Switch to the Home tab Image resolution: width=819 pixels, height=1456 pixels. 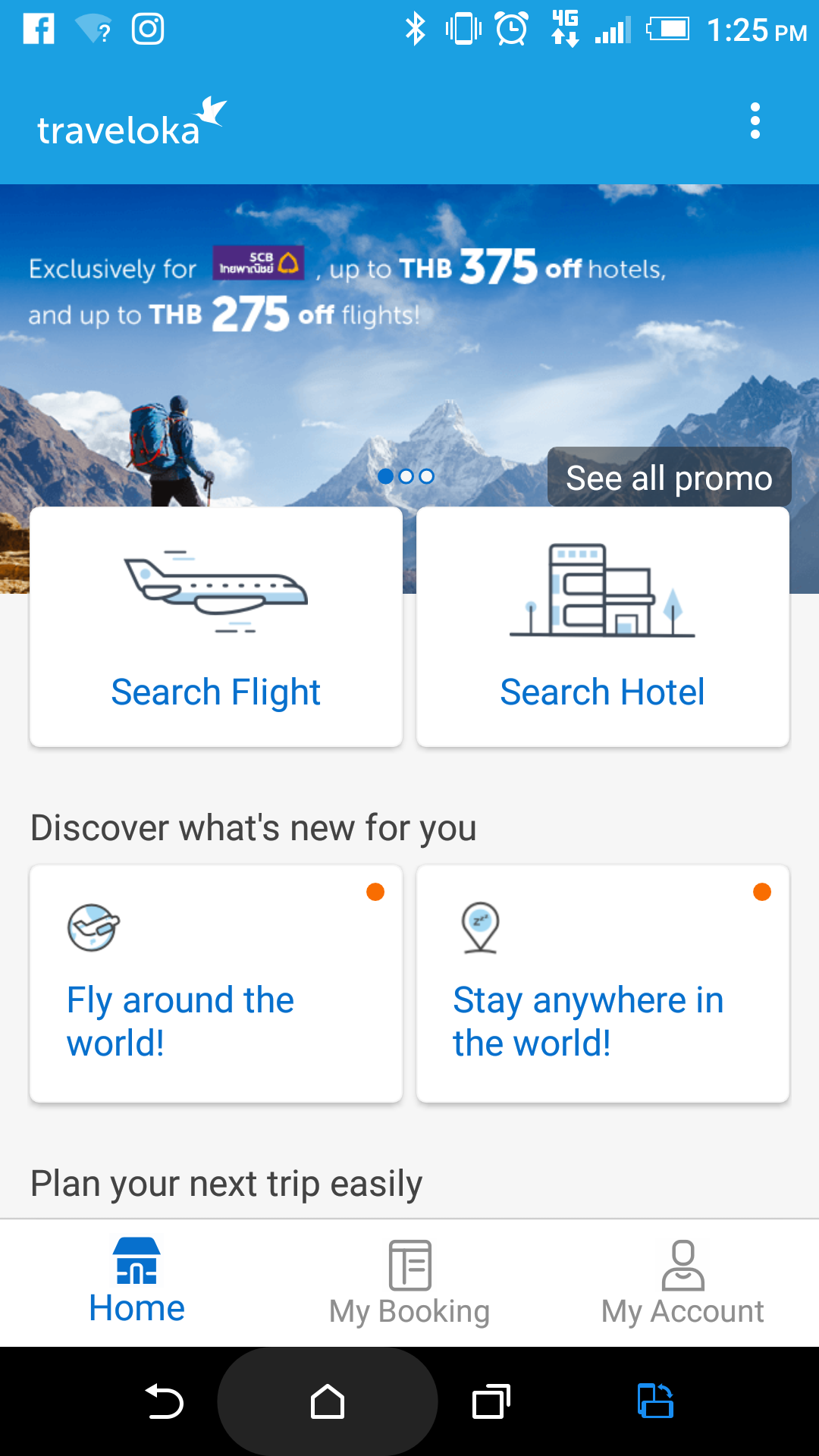pos(136,1282)
